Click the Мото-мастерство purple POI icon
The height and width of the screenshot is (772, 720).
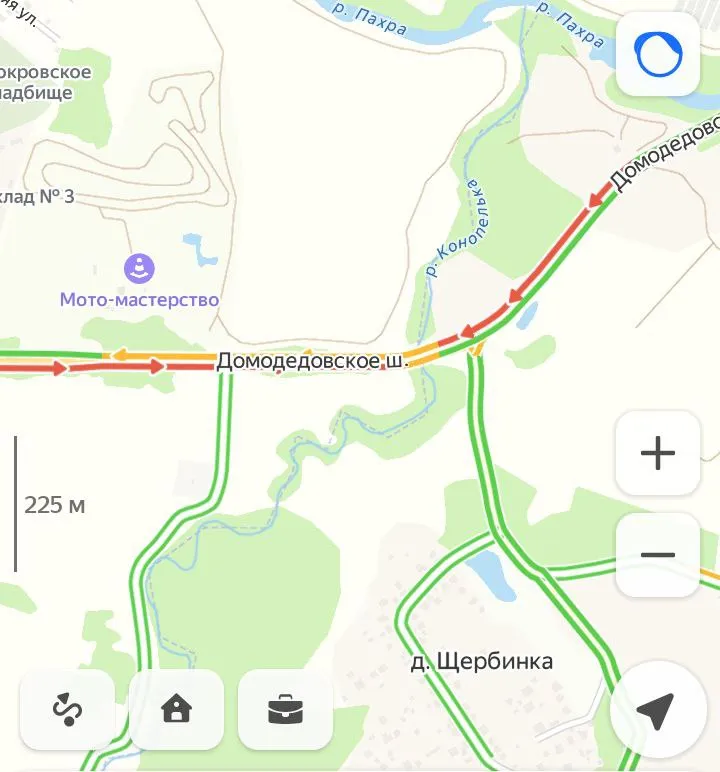[x=138, y=268]
